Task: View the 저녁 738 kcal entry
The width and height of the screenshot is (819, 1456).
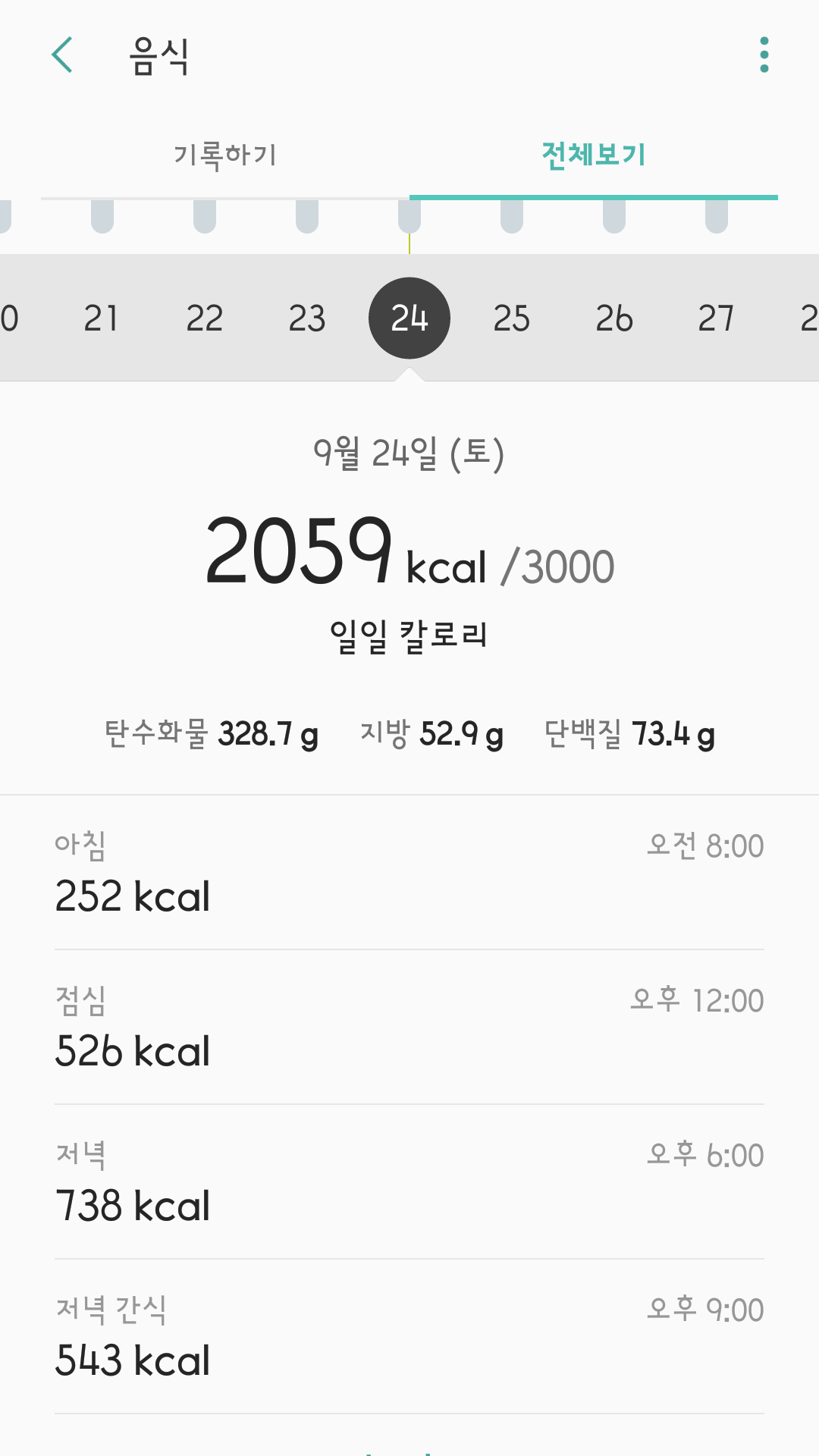Action: coord(409,1181)
